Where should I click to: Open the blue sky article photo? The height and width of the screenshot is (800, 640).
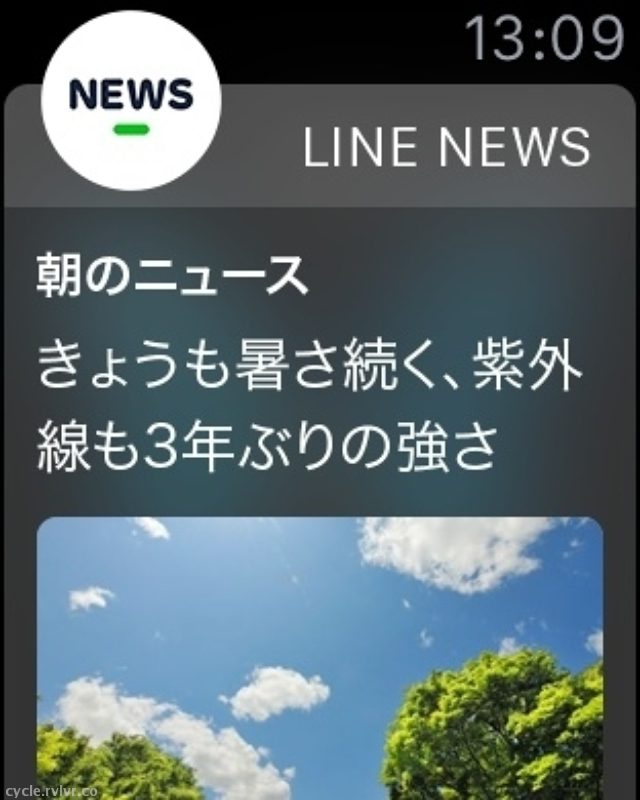pos(320,658)
